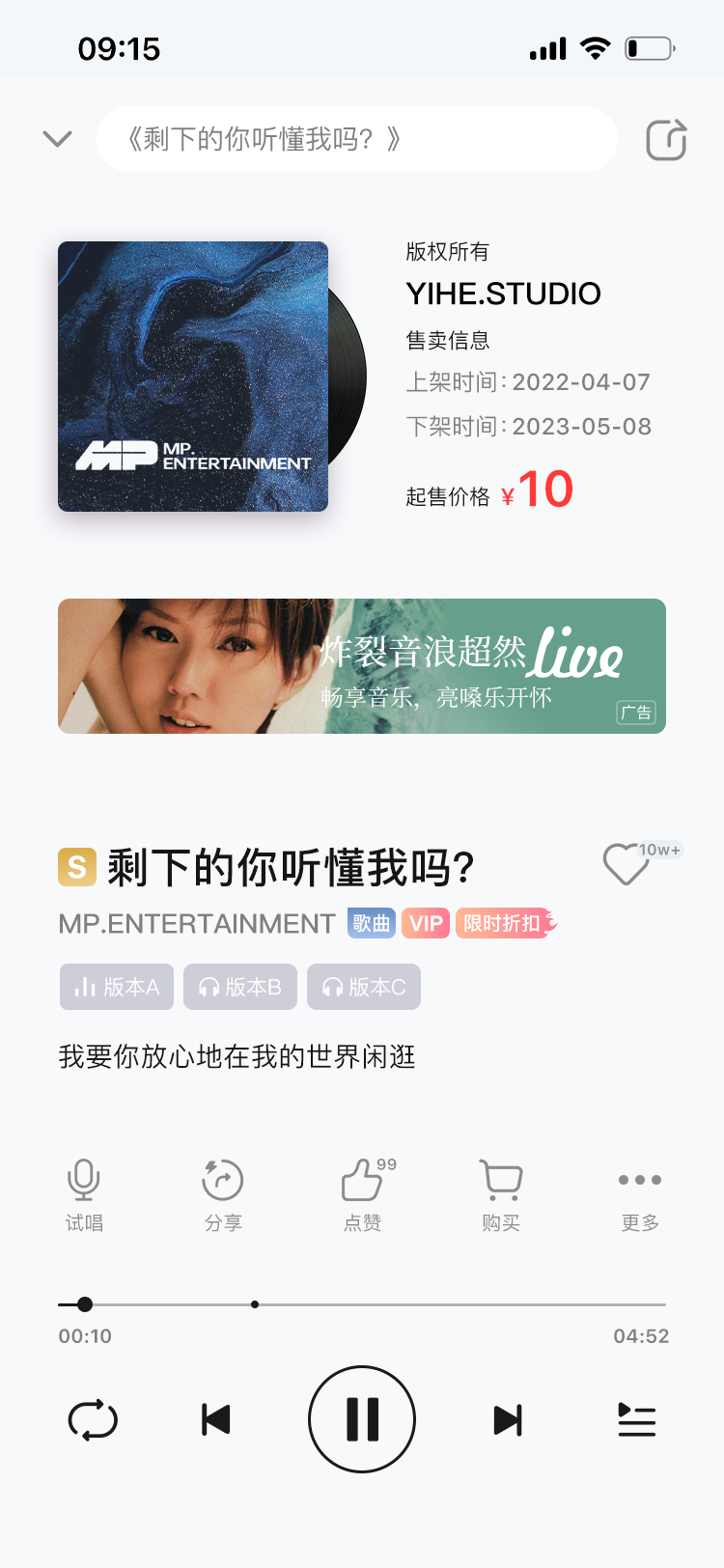Open the playlist queue

[x=637, y=1420]
